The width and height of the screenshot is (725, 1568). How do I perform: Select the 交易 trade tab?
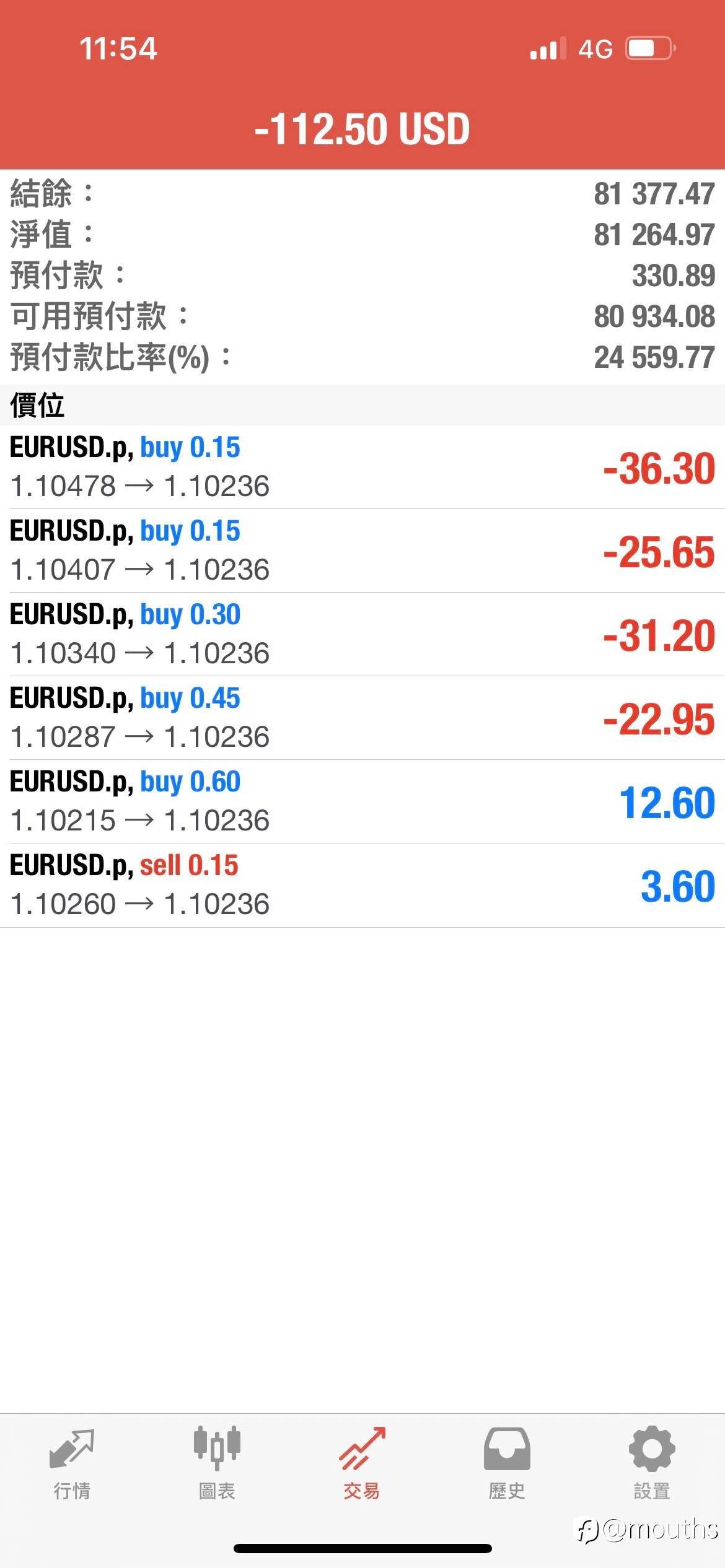pos(362,1464)
